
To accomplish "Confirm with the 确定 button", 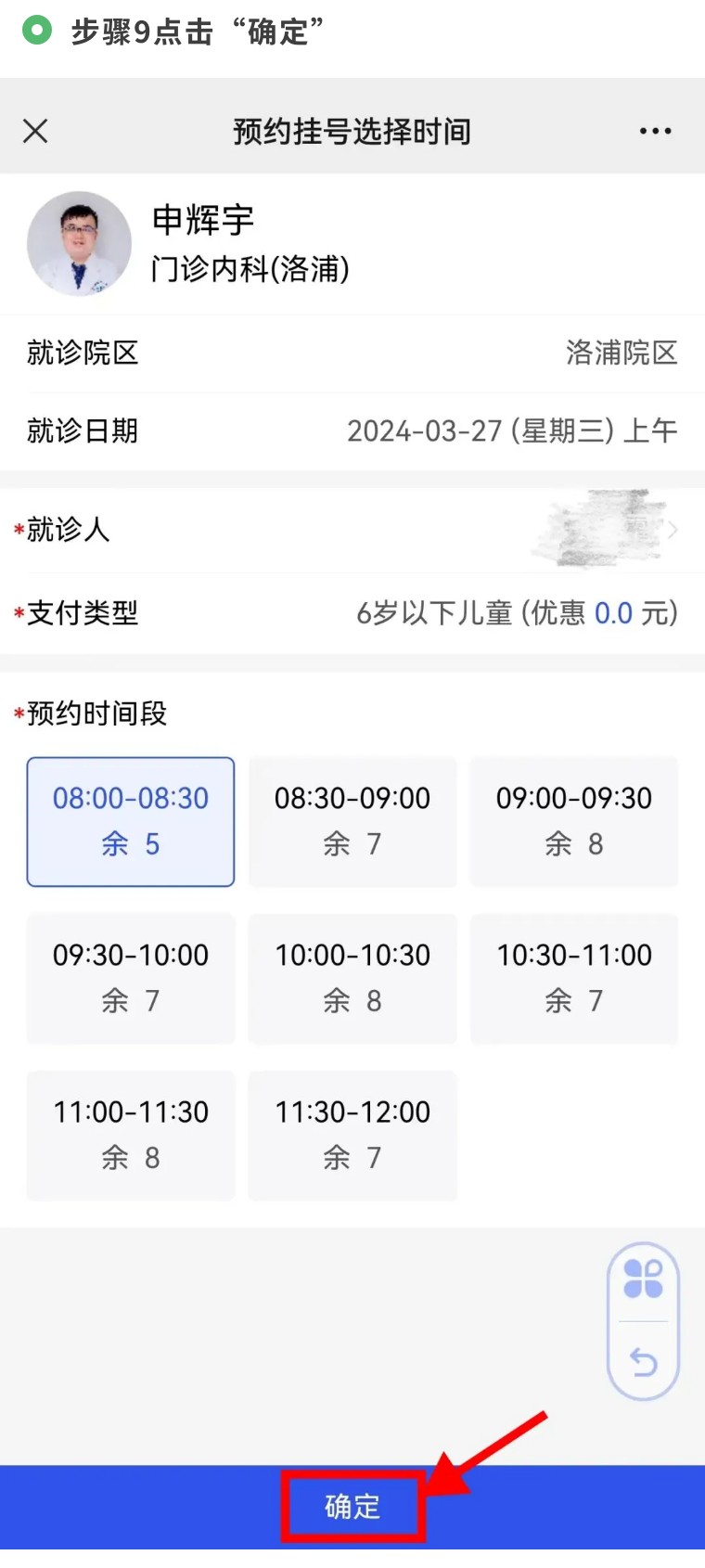I will [352, 1507].
